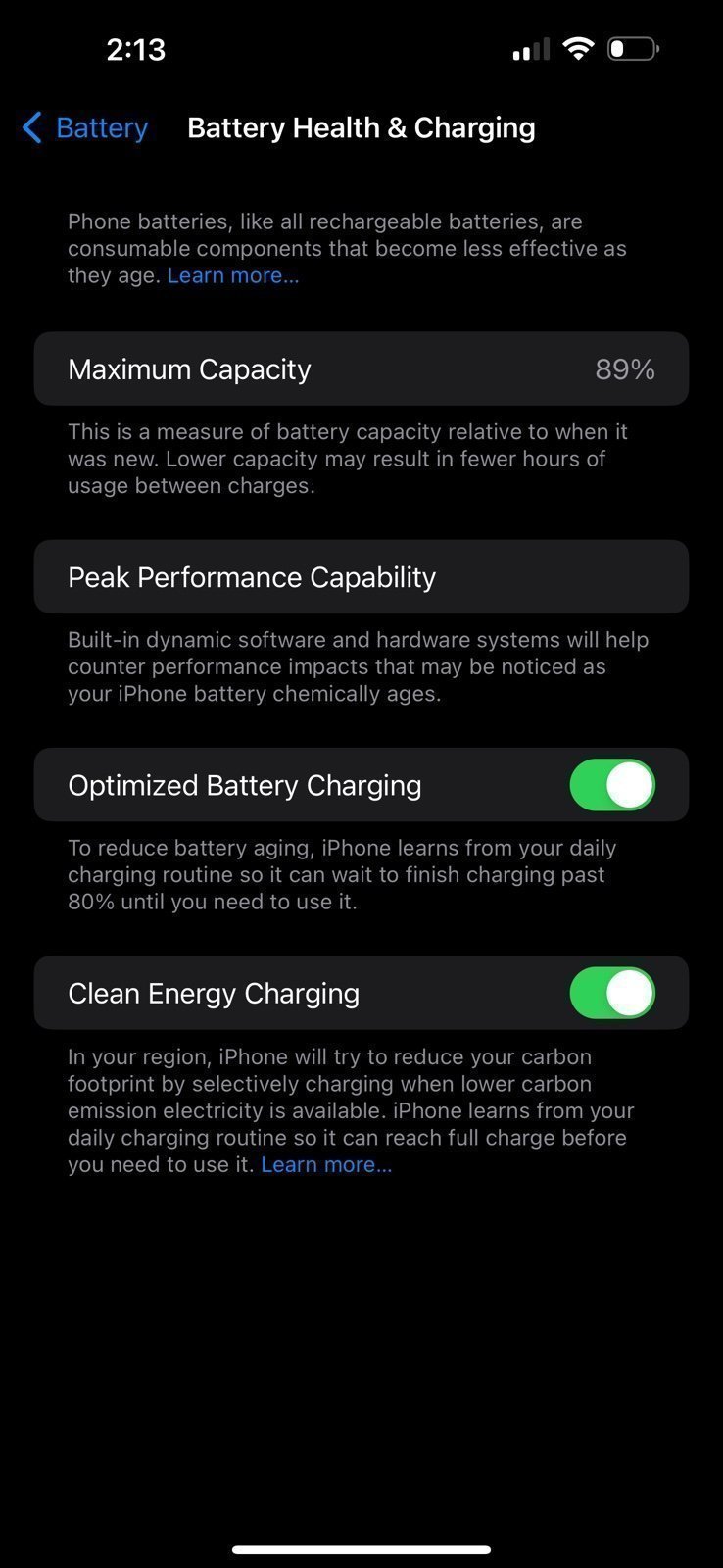The height and width of the screenshot is (1568, 723).
Task: Select the Battery breadcrumb label
Action: pyautogui.click(x=101, y=127)
